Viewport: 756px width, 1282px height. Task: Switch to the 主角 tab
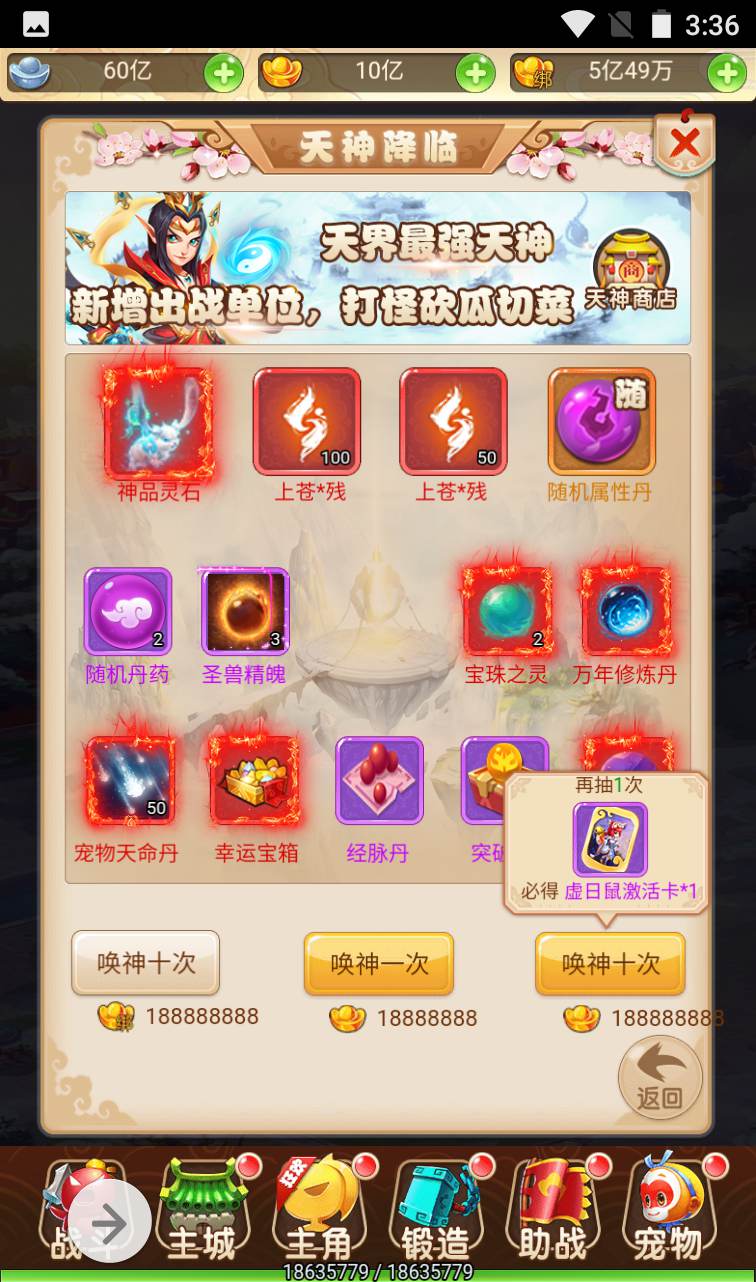coord(319,1211)
